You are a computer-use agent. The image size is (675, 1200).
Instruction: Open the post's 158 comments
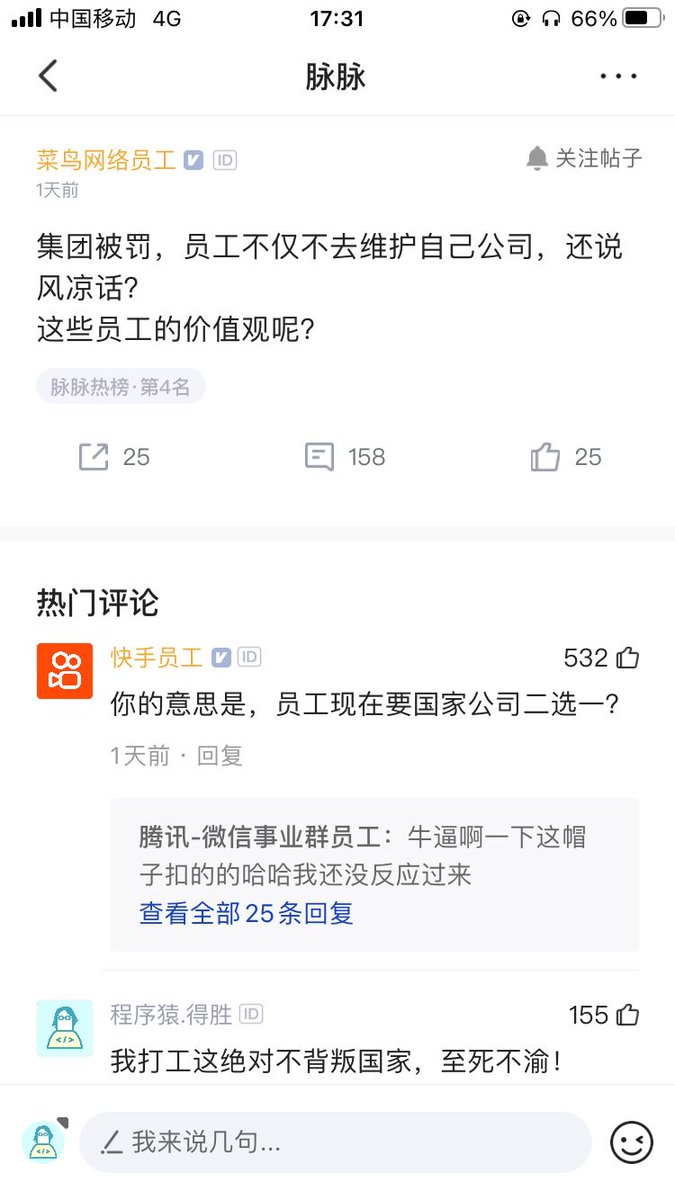pyautogui.click(x=320, y=457)
